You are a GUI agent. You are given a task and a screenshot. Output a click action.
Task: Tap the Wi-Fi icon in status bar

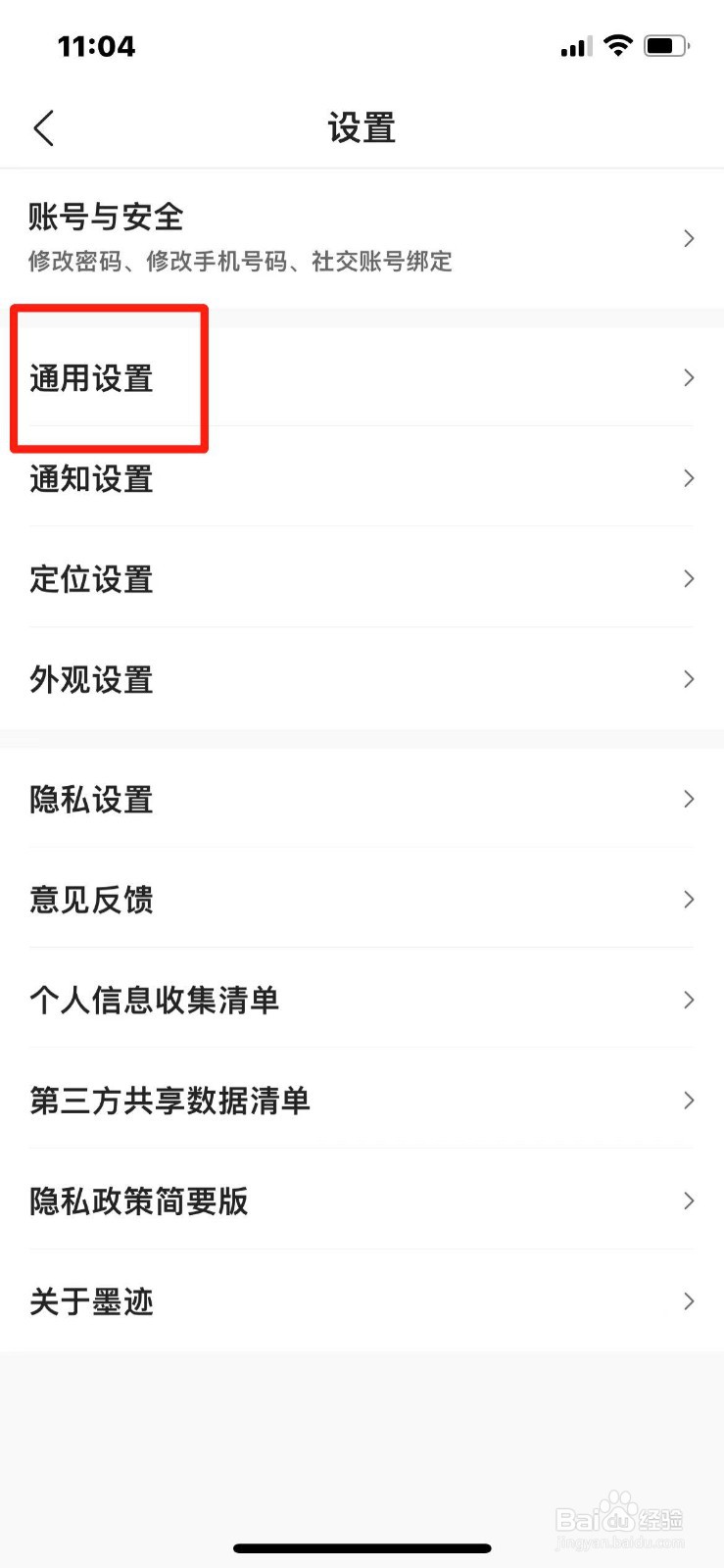click(618, 45)
